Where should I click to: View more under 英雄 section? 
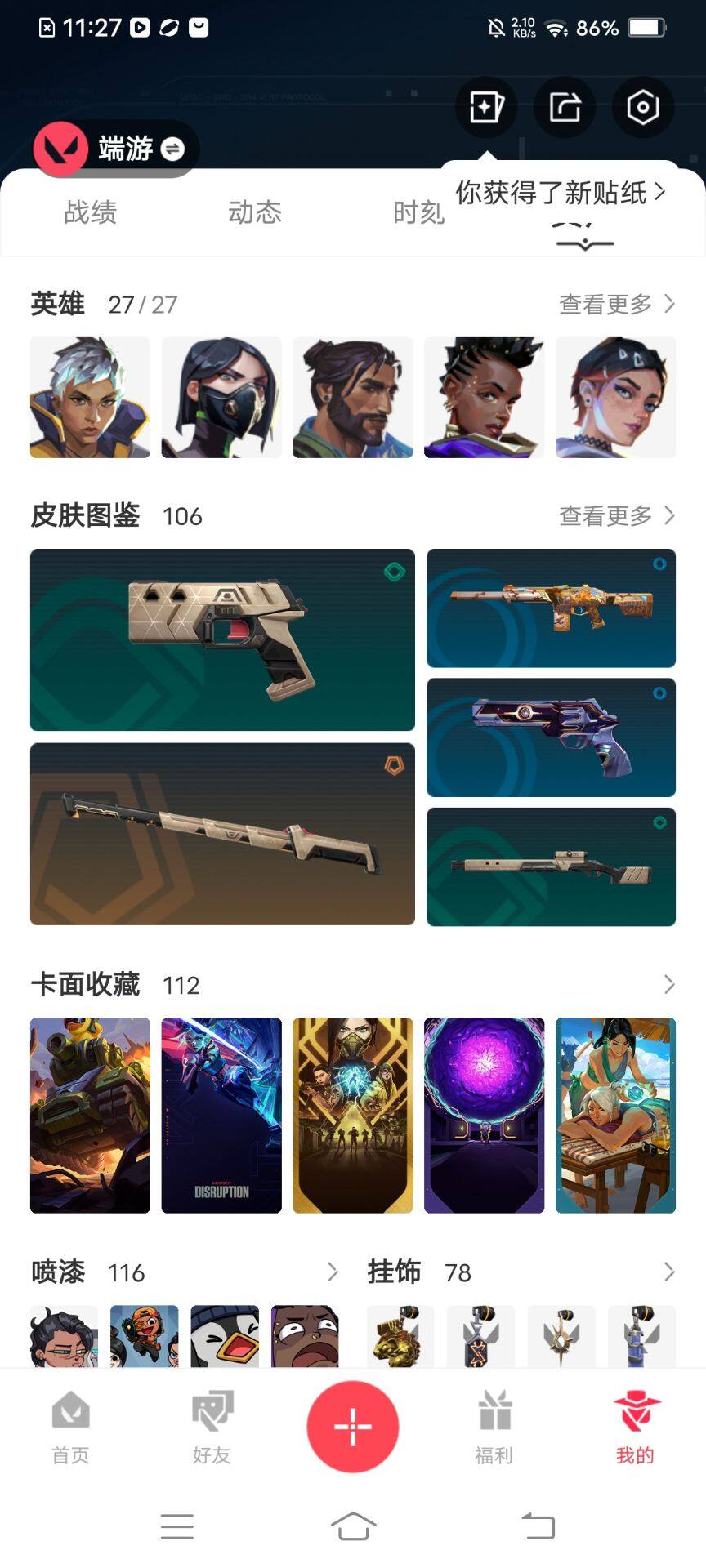click(x=616, y=304)
